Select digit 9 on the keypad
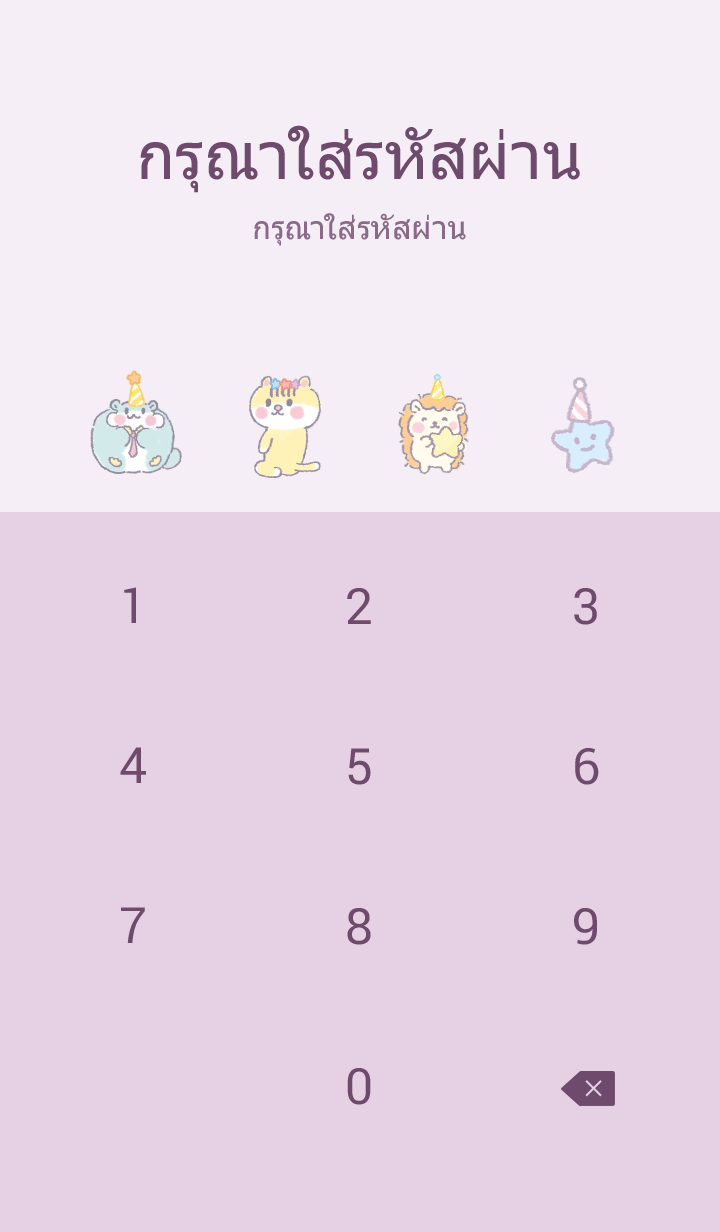Image resolution: width=720 pixels, height=1232 pixels. coord(585,927)
